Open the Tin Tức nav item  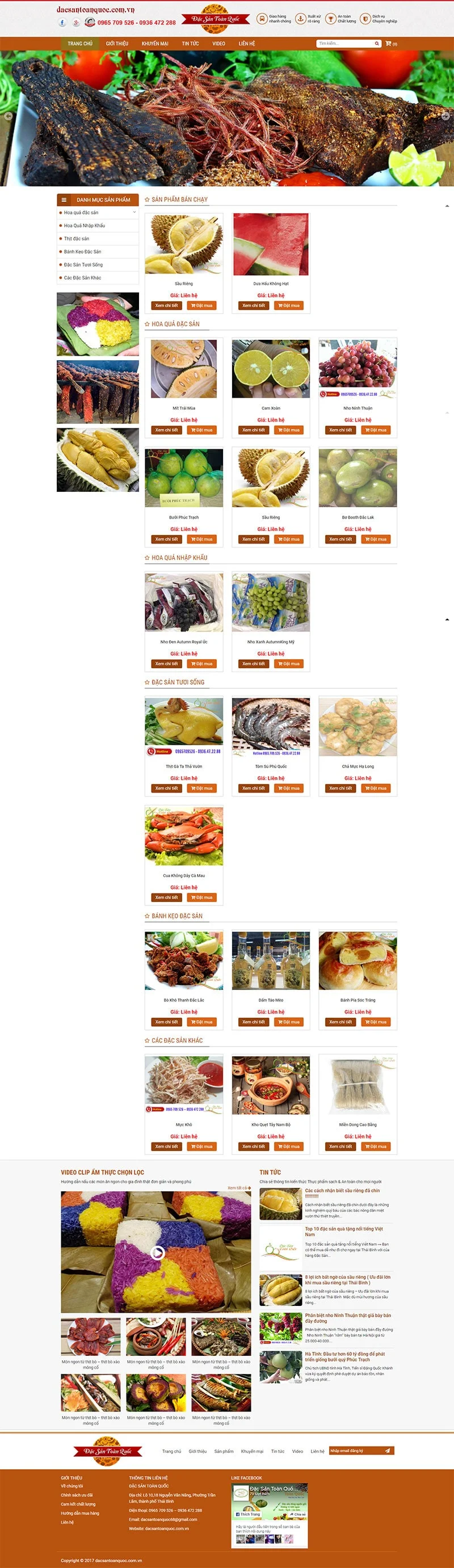pyautogui.click(x=190, y=44)
